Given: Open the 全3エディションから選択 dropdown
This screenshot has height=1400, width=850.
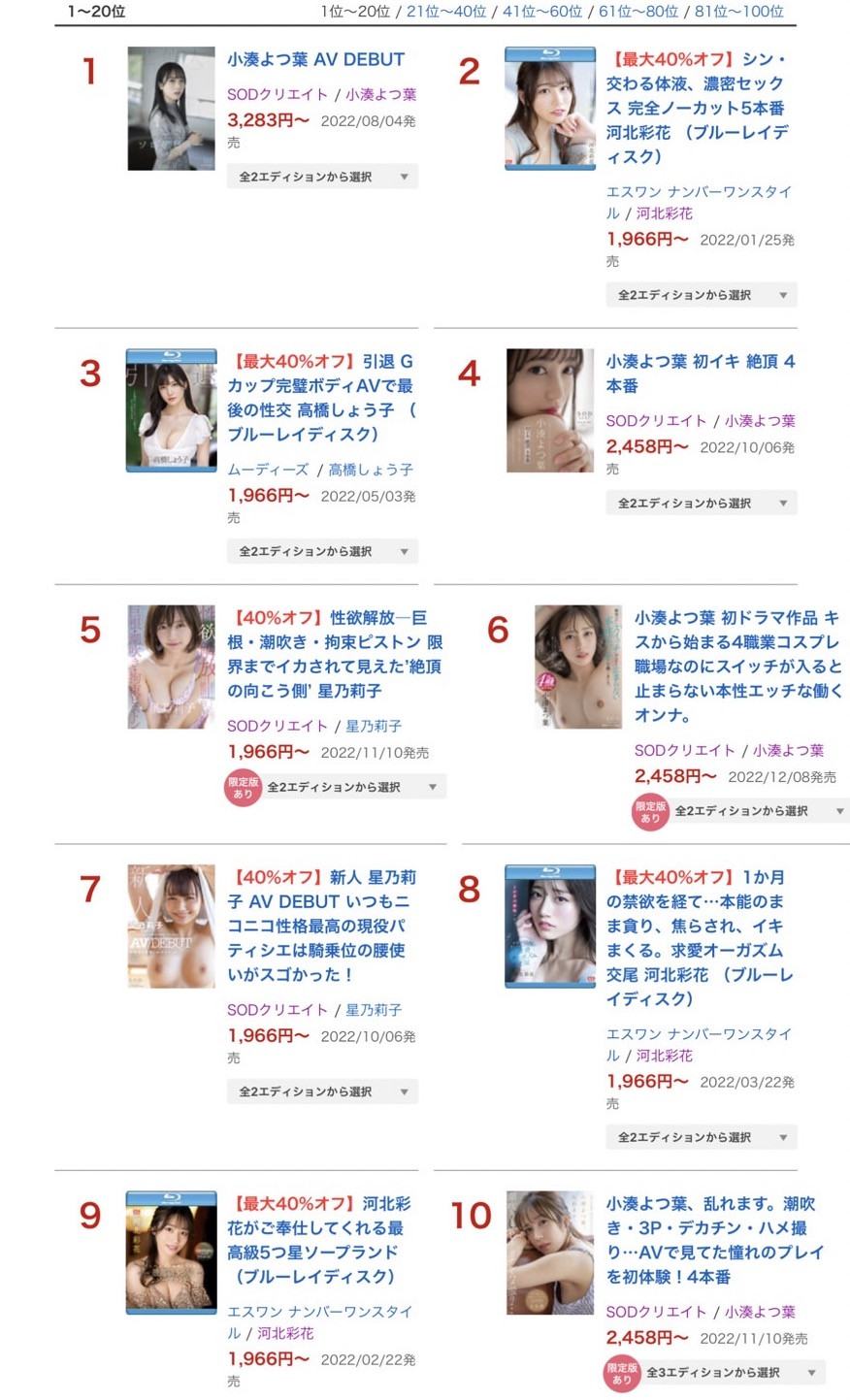Looking at the screenshot, I should coord(729,1372).
